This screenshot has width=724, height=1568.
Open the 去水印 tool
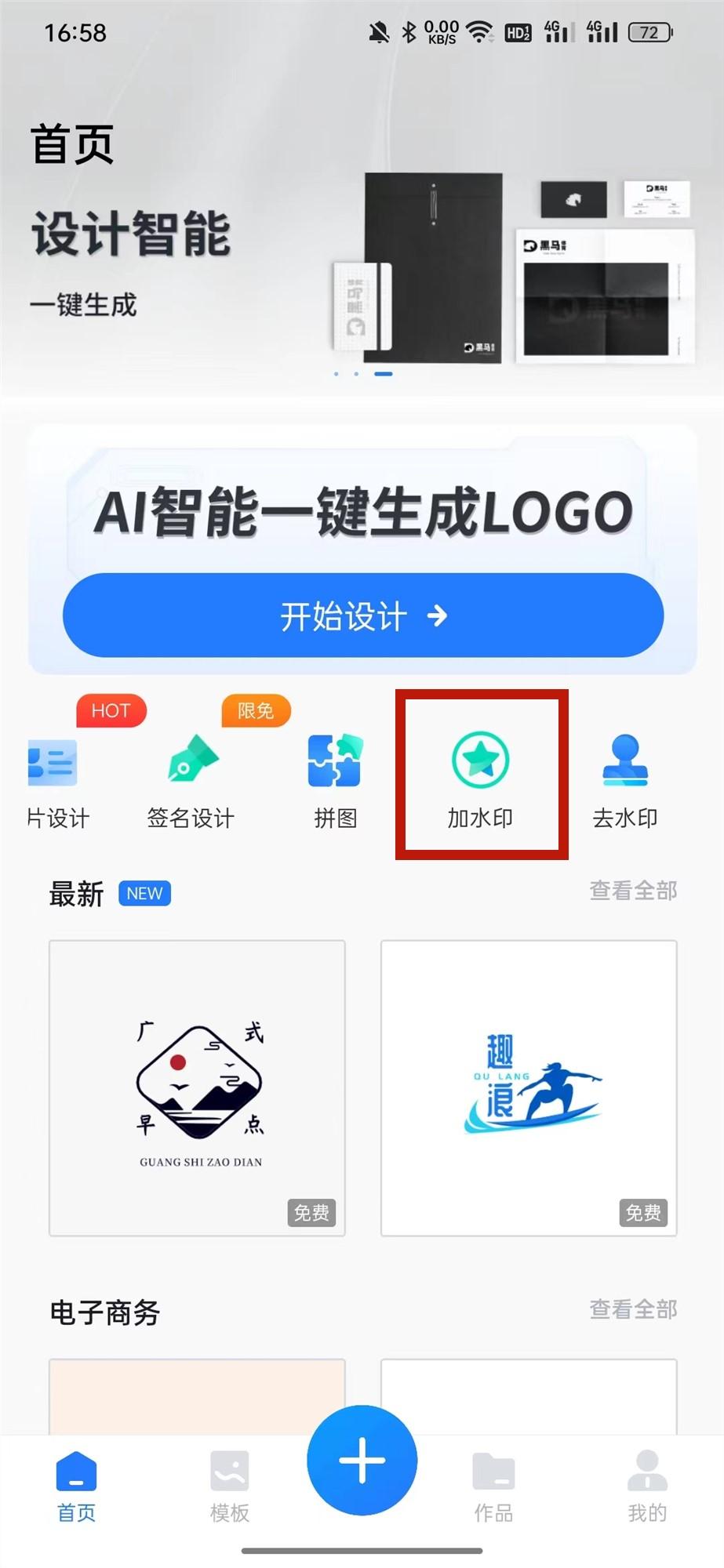point(625,781)
